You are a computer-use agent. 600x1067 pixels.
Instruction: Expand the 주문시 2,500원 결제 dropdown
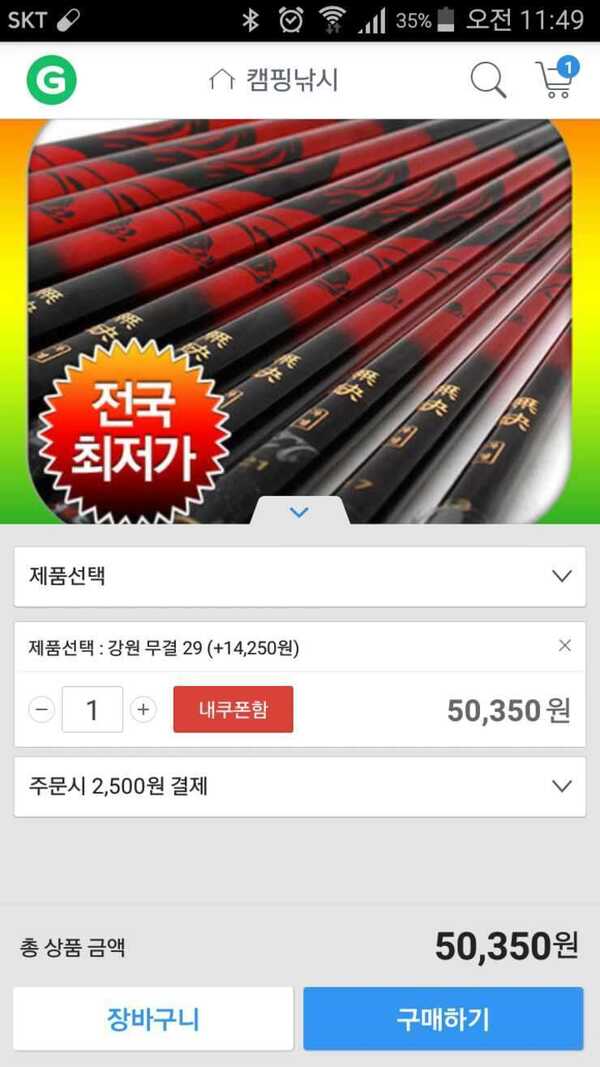click(300, 787)
